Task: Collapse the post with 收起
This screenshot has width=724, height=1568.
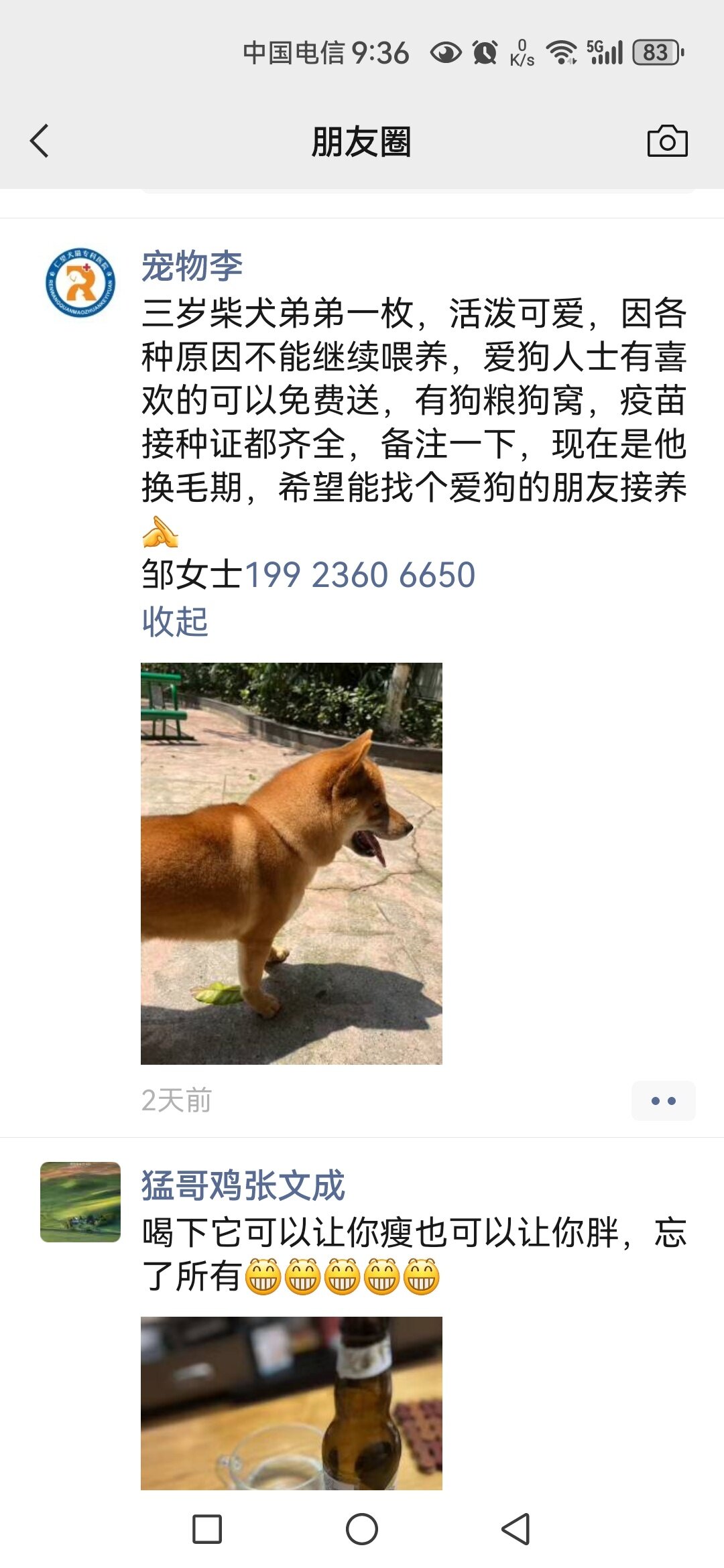Action: [x=175, y=622]
